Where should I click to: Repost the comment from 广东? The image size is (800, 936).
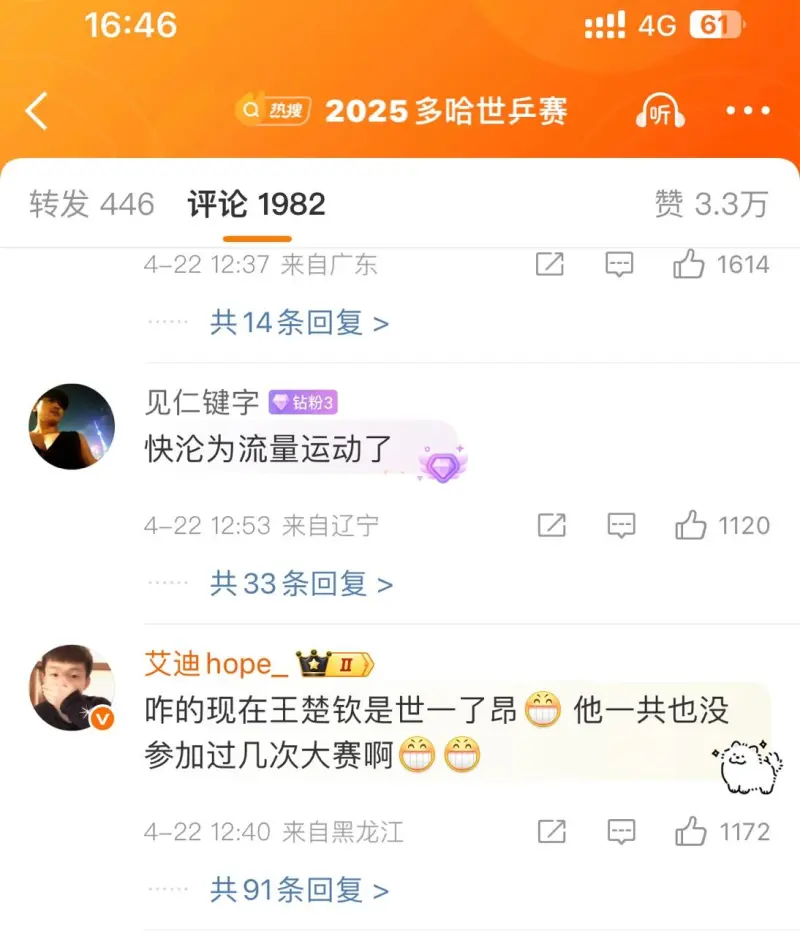click(x=550, y=265)
